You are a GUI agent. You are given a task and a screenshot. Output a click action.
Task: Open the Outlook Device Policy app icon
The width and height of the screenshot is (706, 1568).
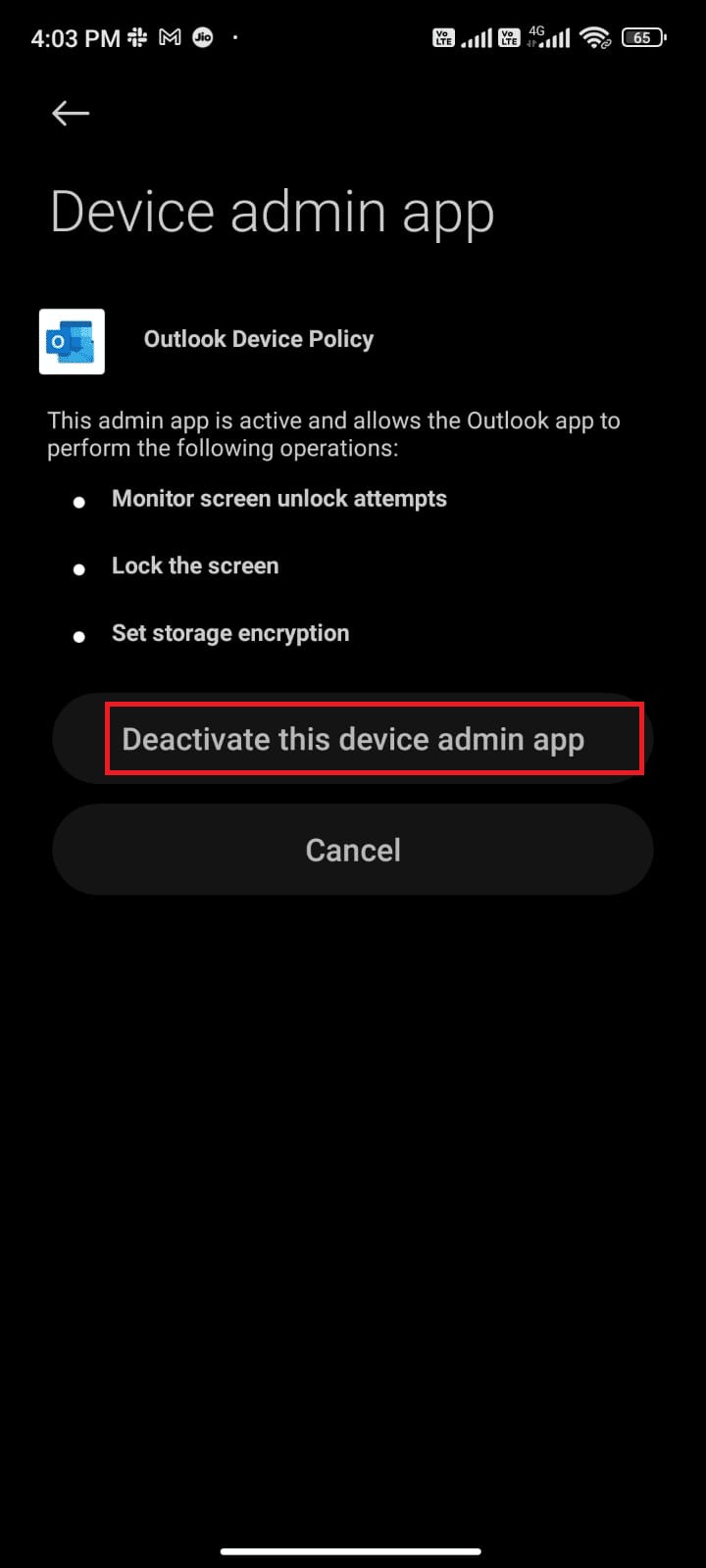(72, 342)
